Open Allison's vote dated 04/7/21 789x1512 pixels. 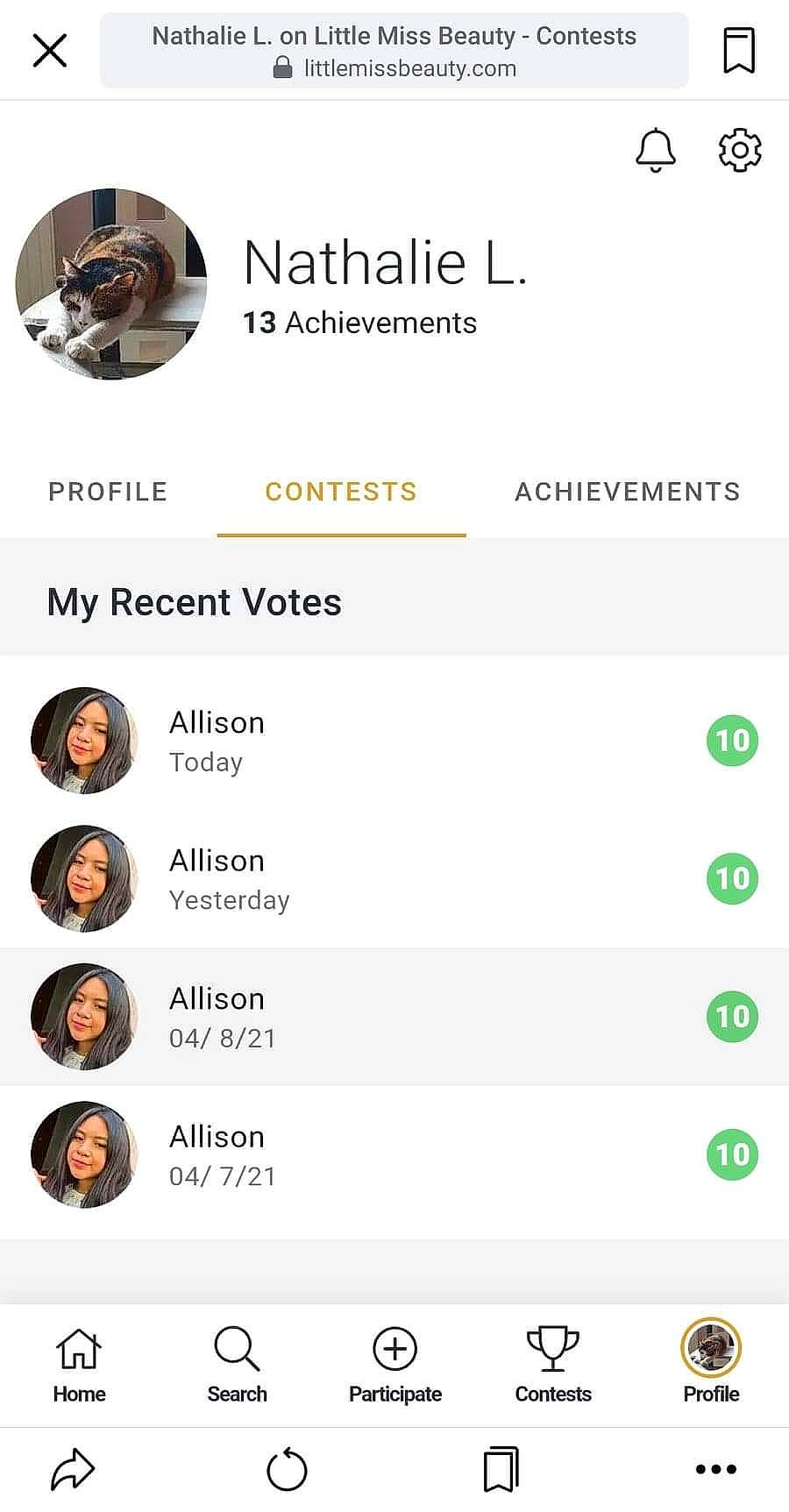click(394, 1154)
